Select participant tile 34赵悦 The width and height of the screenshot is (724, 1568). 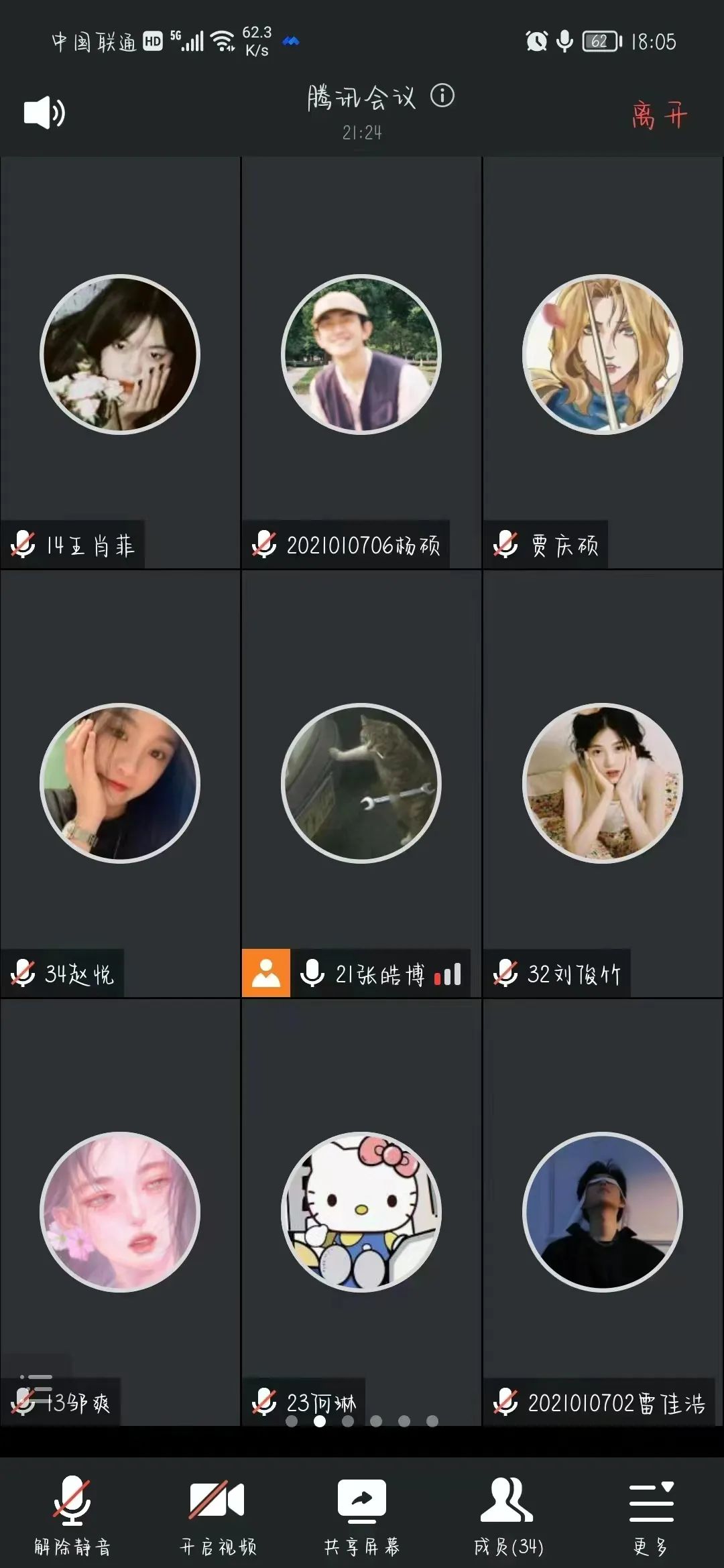120,783
